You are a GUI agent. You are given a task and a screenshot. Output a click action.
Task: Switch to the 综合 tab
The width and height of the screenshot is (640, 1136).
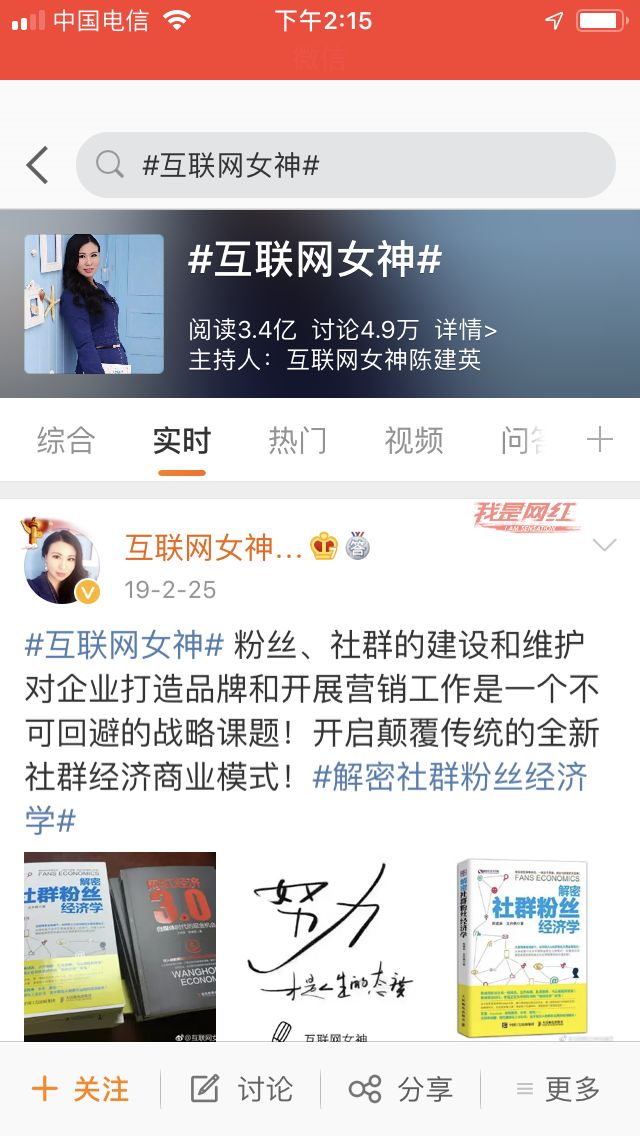coord(66,440)
